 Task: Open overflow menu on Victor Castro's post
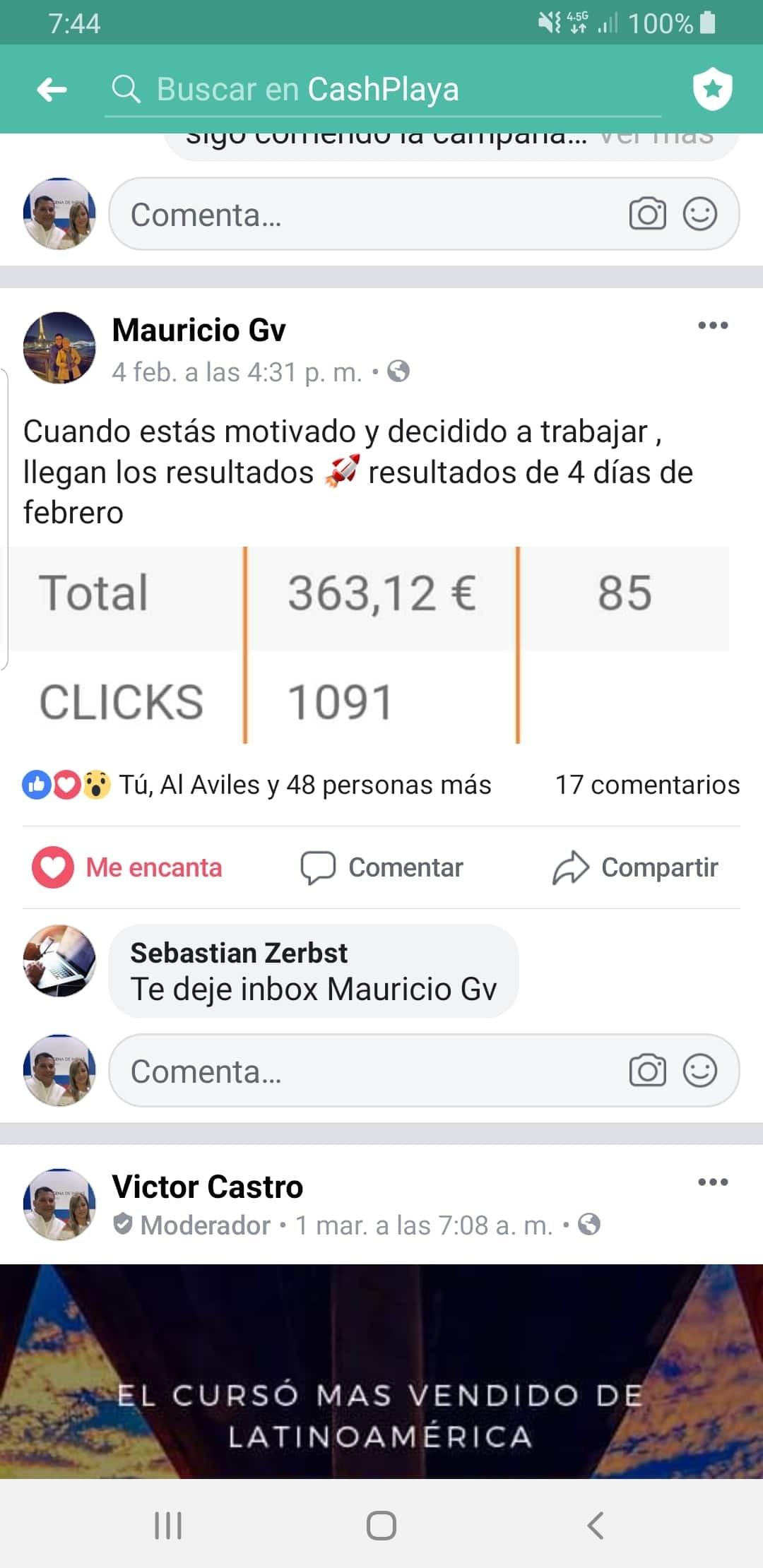pyautogui.click(x=712, y=1182)
